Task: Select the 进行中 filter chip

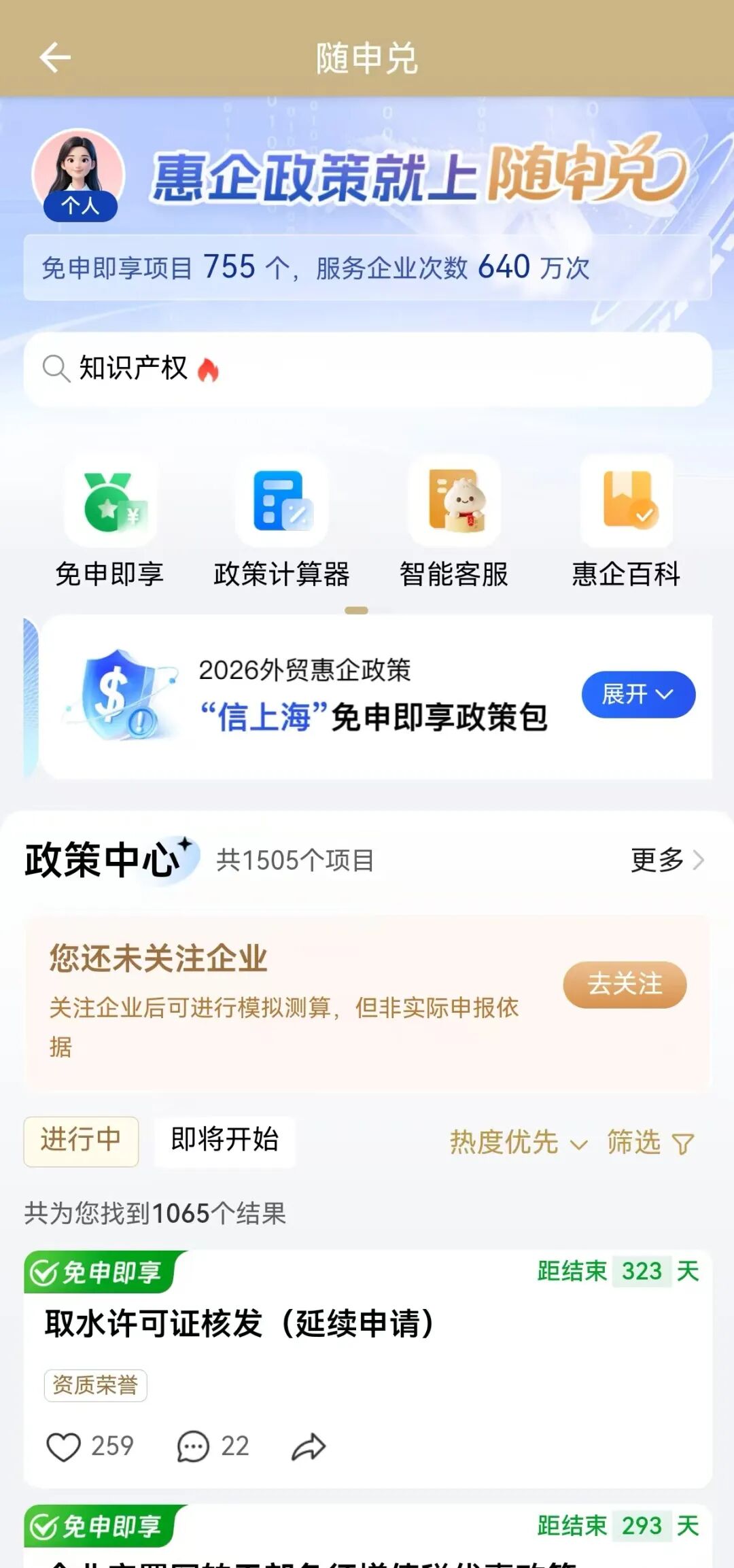Action: (x=80, y=1142)
